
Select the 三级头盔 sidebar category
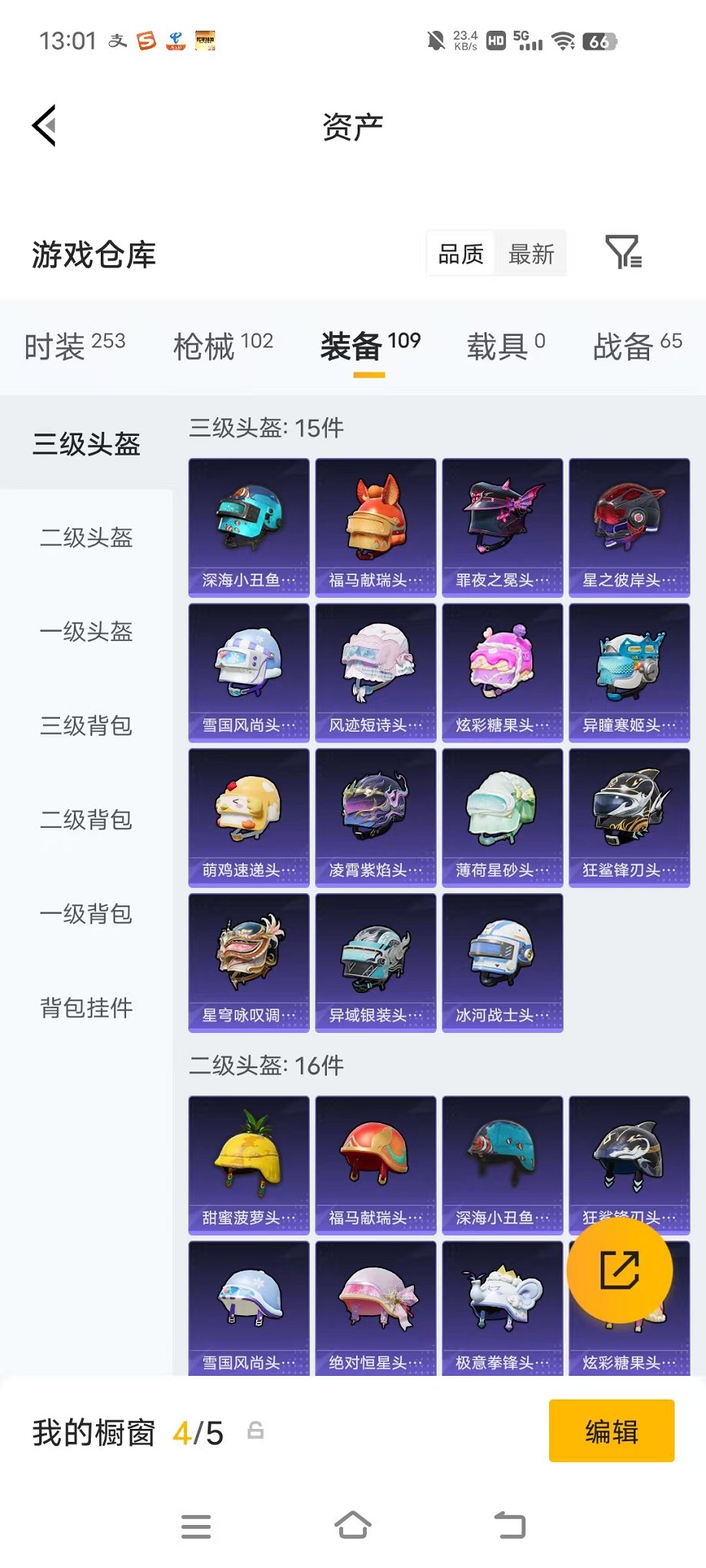click(x=85, y=444)
